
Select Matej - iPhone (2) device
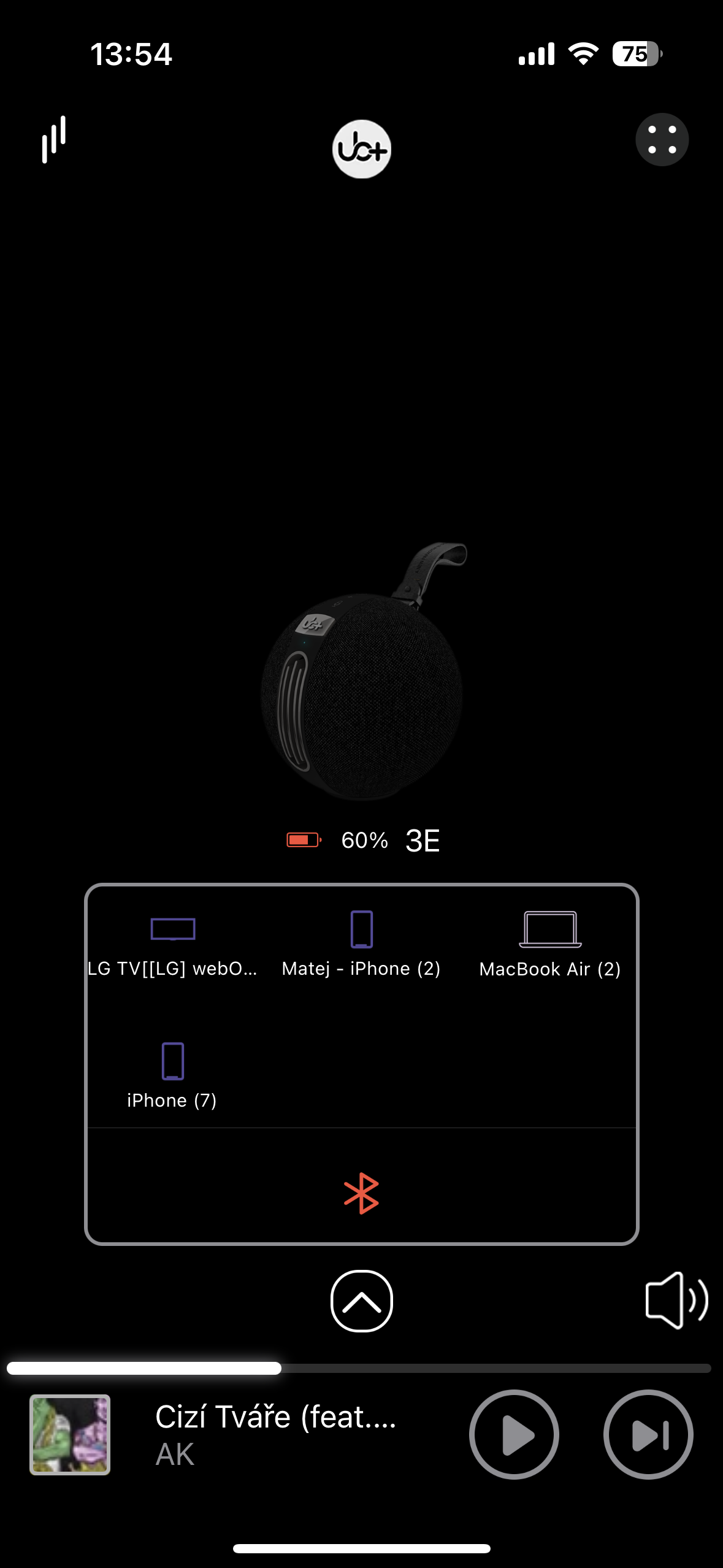coord(361,945)
